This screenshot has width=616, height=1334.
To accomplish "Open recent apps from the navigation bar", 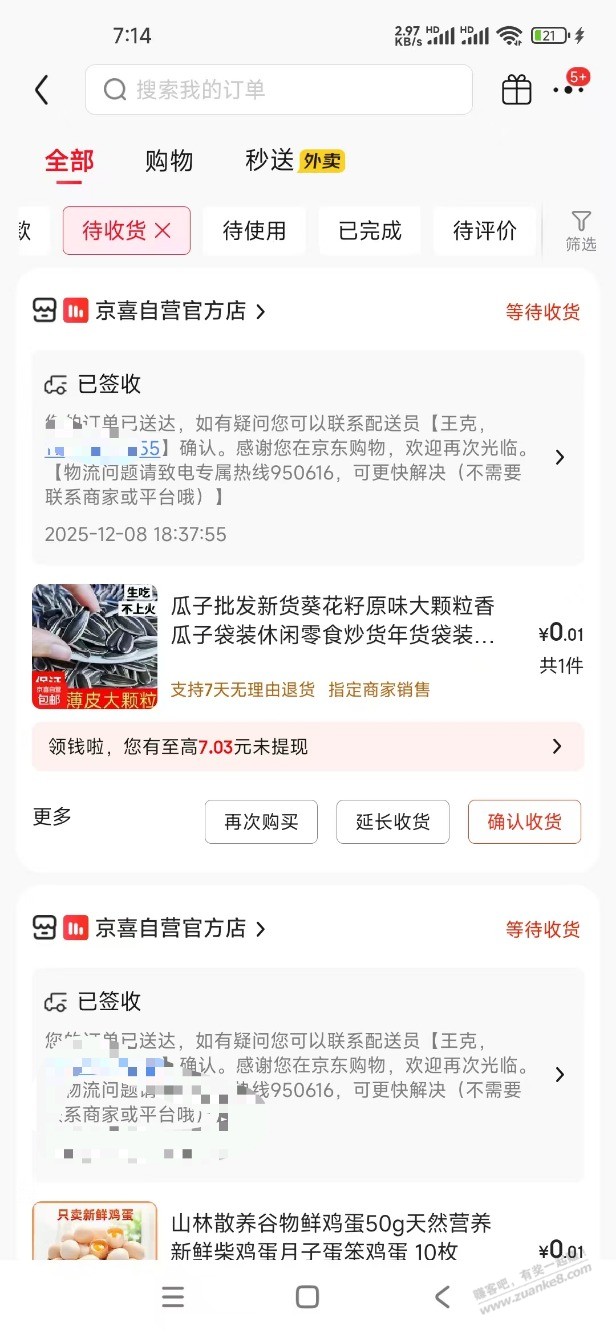I will coord(173,1297).
